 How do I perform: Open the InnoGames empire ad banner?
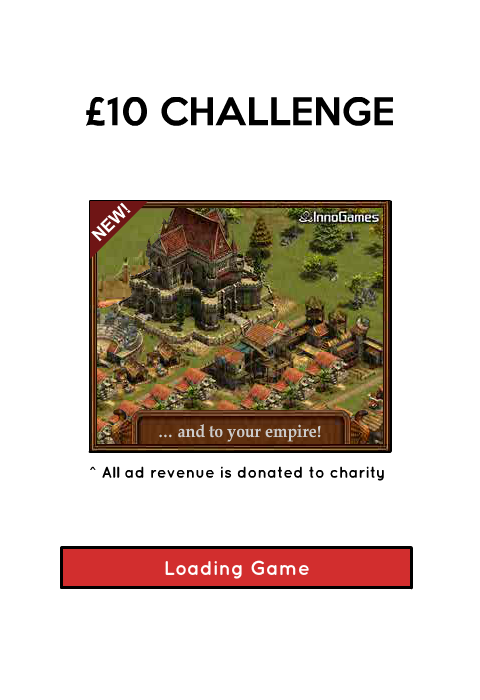(x=240, y=326)
